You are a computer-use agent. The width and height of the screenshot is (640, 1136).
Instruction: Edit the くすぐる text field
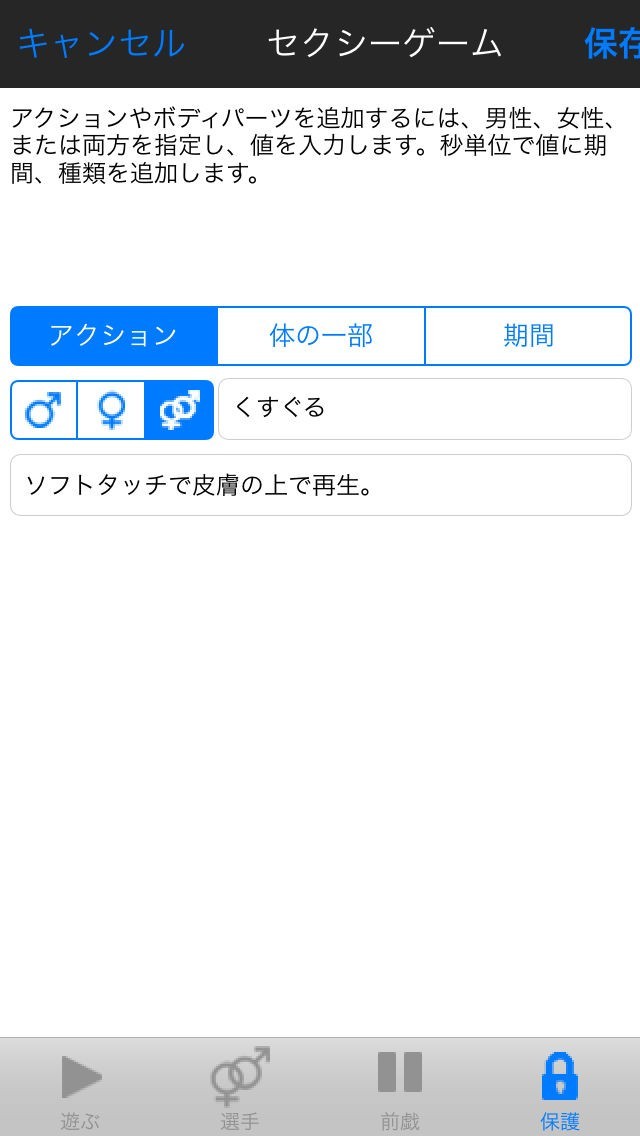click(424, 409)
